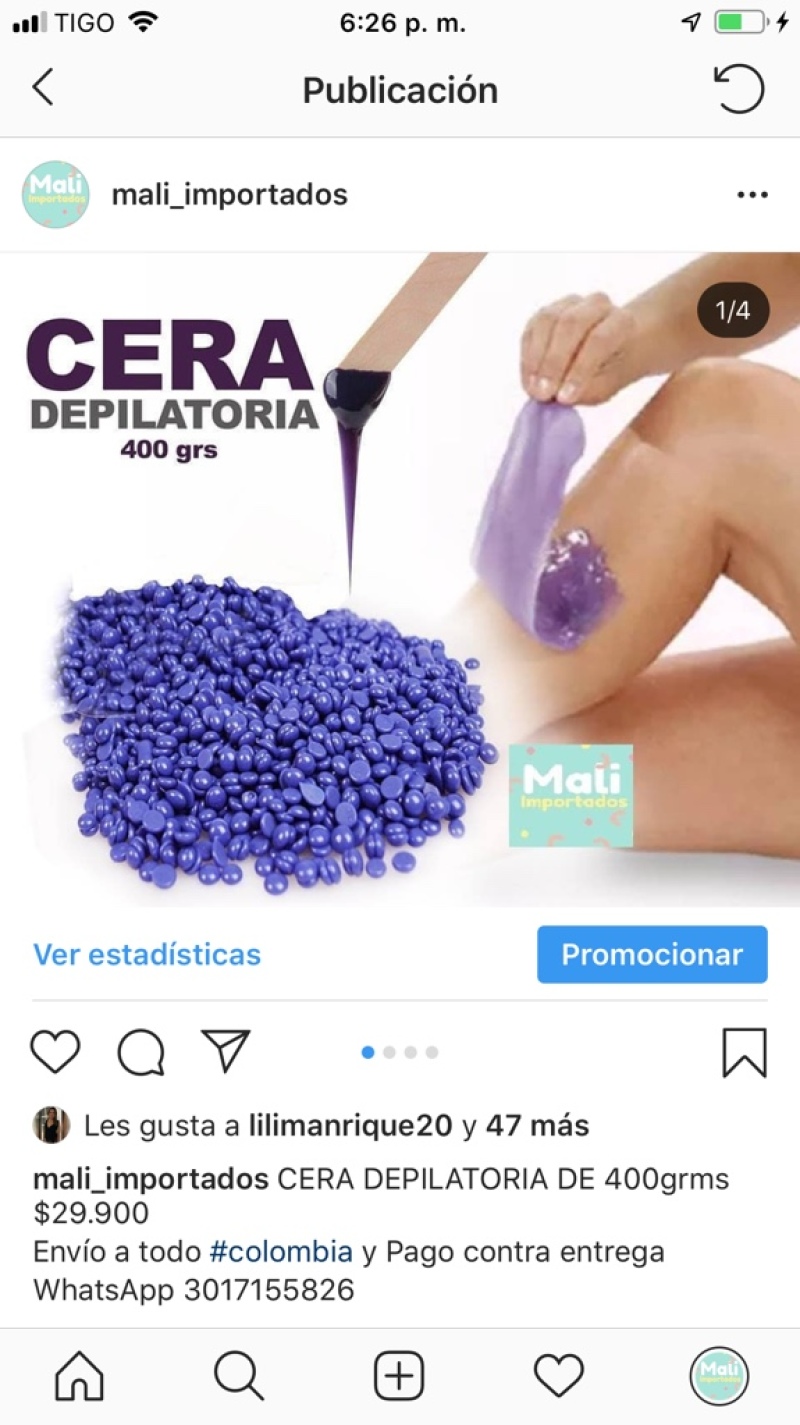This screenshot has width=800, height=1425.
Task: Tap the Promocionar button
Action: [x=652, y=954]
